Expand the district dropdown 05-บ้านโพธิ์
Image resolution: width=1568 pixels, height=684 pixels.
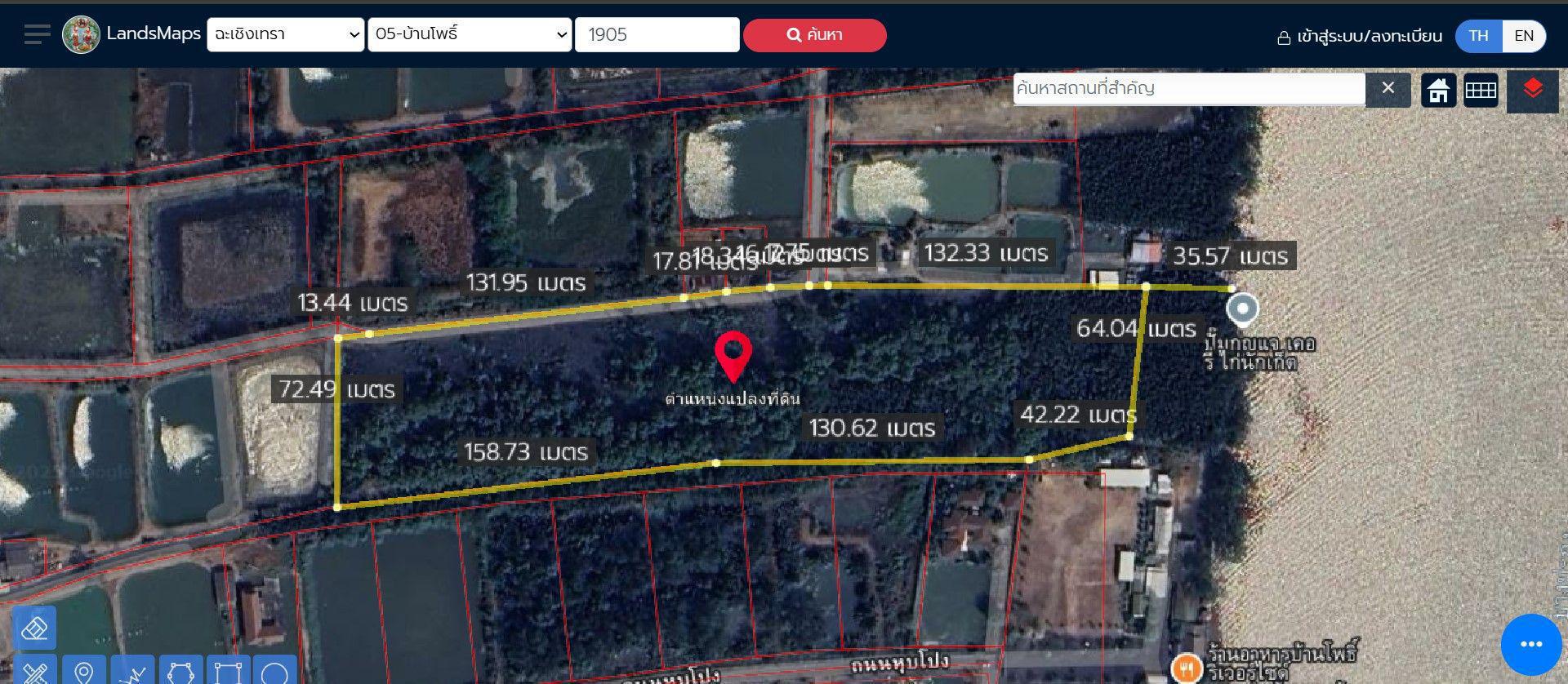pyautogui.click(x=470, y=34)
